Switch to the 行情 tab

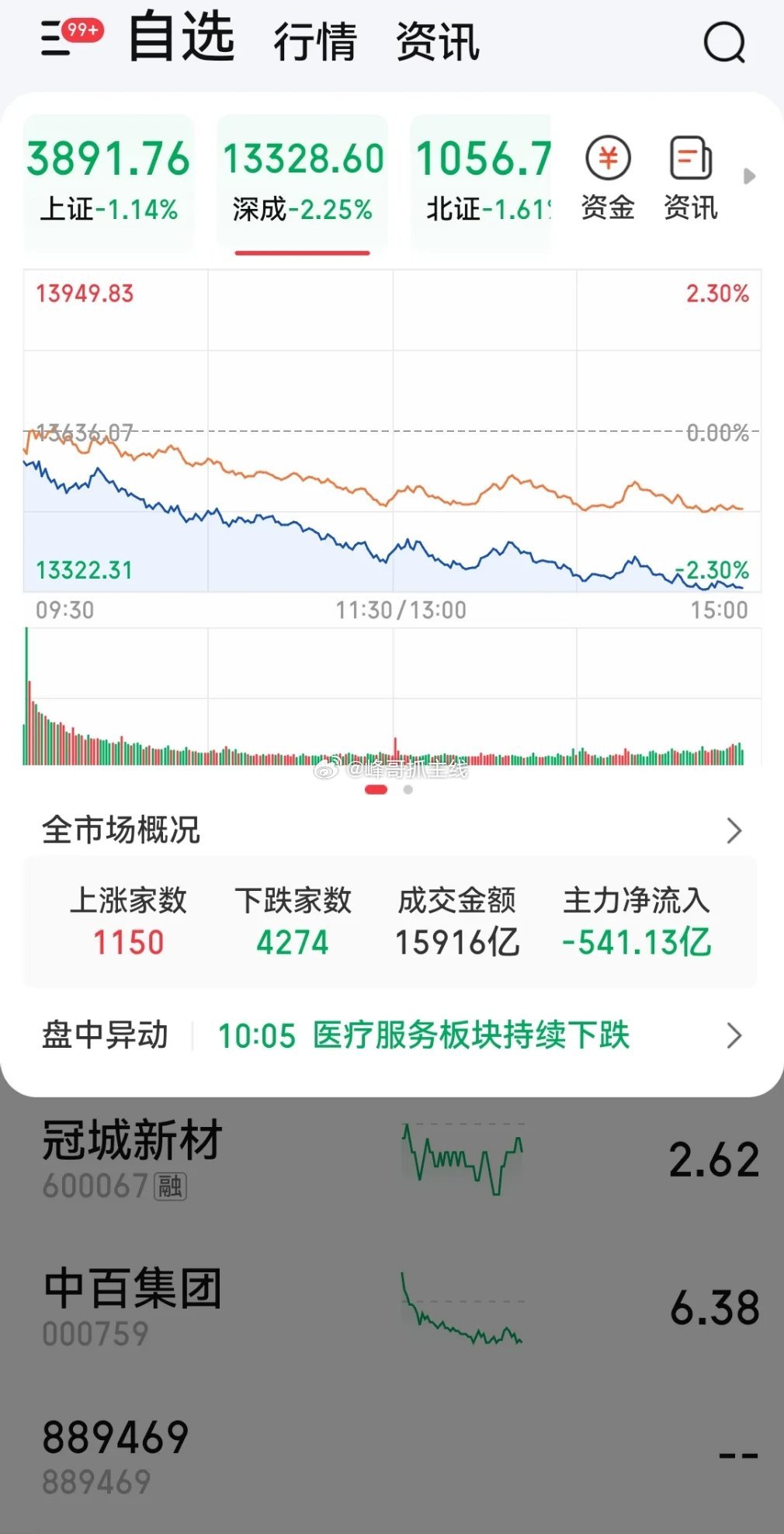pos(315,41)
